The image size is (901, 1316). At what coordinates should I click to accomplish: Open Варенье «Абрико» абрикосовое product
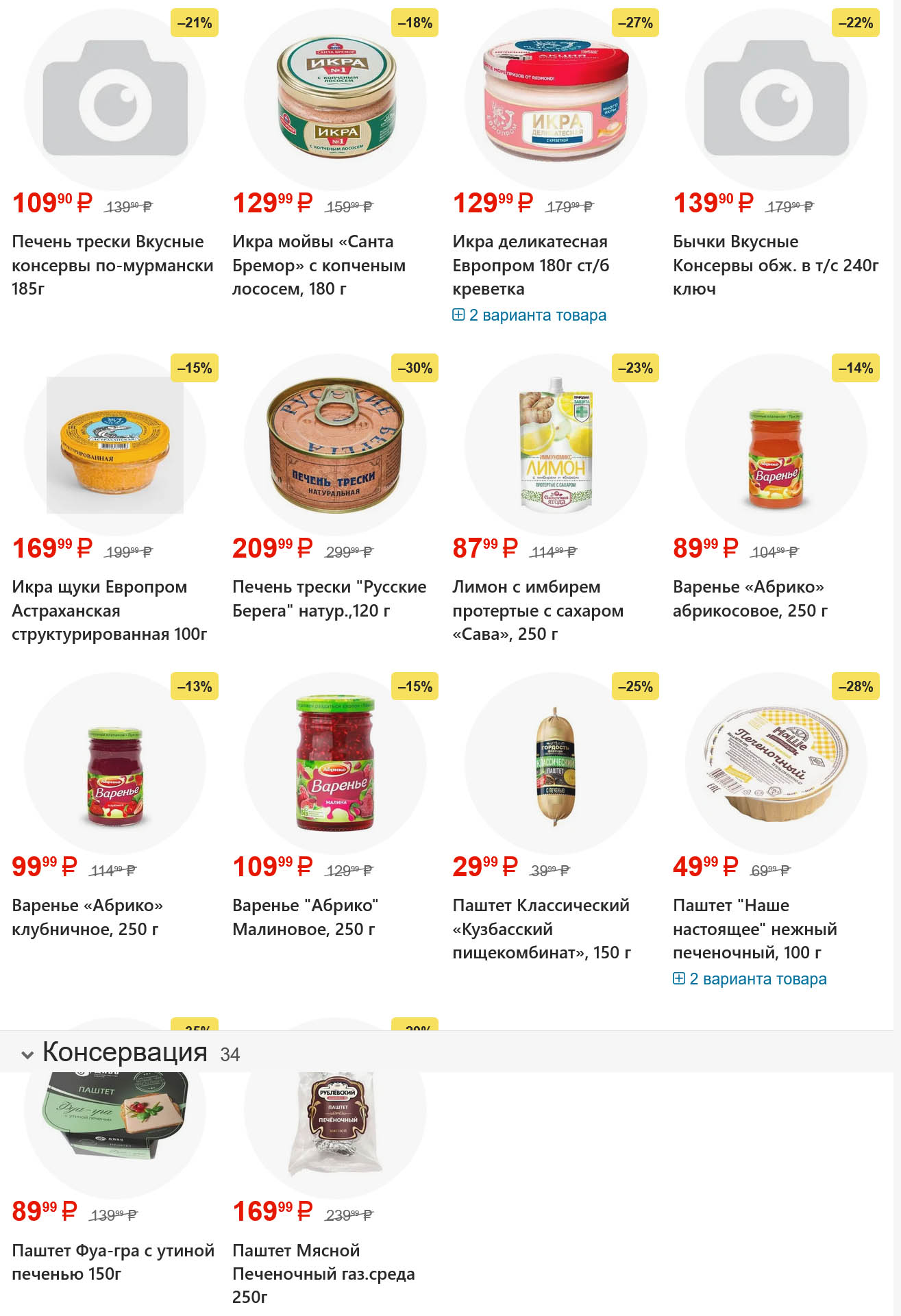pos(750,598)
